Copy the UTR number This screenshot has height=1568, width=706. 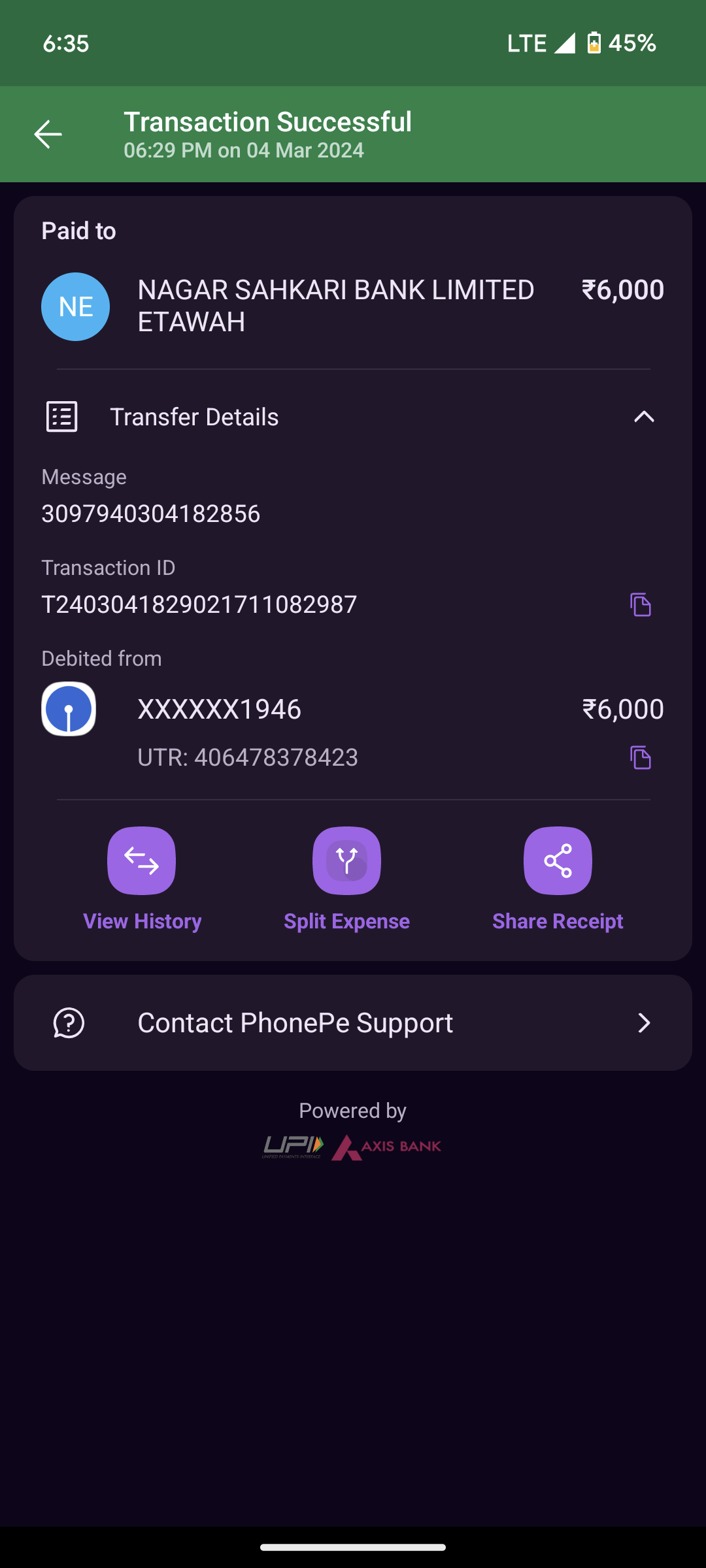pyautogui.click(x=641, y=758)
